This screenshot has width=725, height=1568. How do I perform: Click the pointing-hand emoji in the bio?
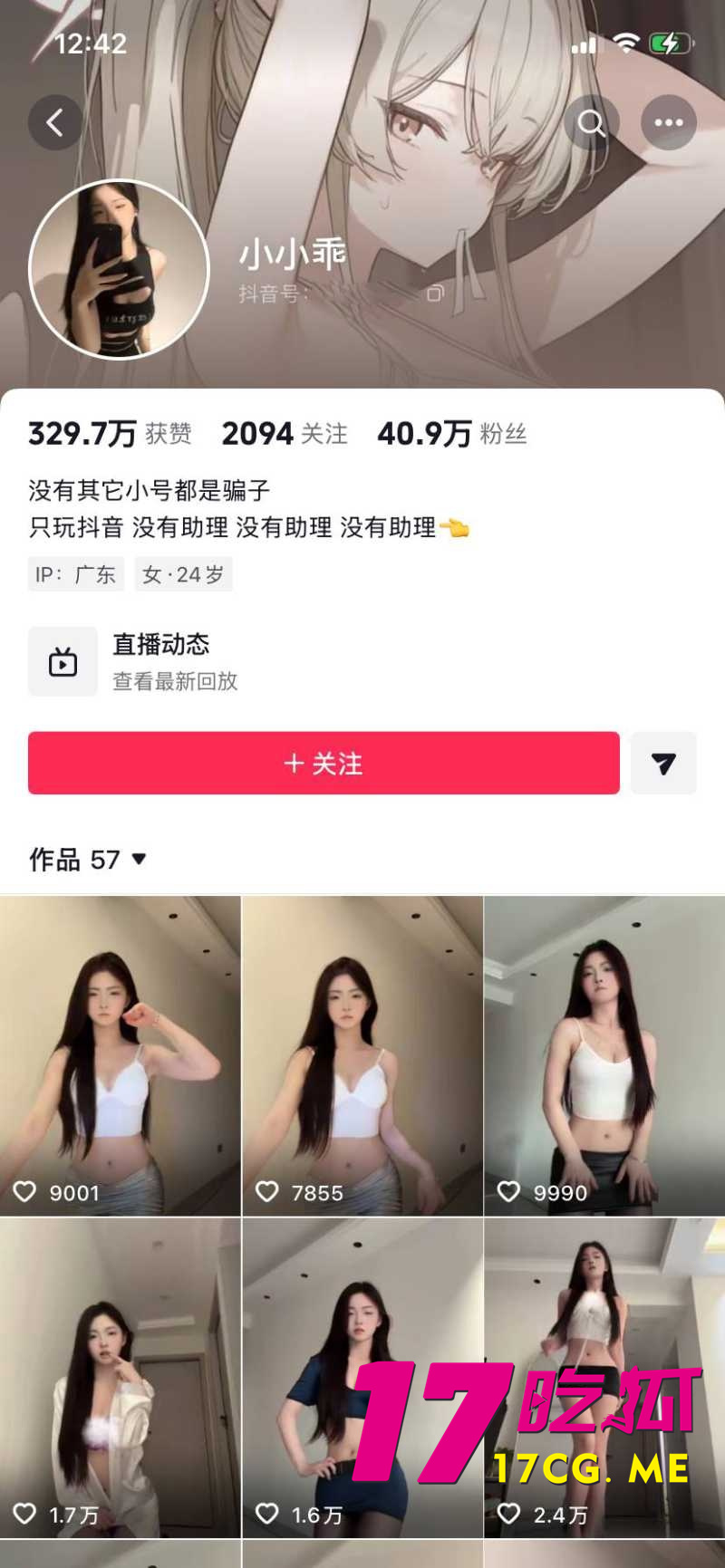457,528
